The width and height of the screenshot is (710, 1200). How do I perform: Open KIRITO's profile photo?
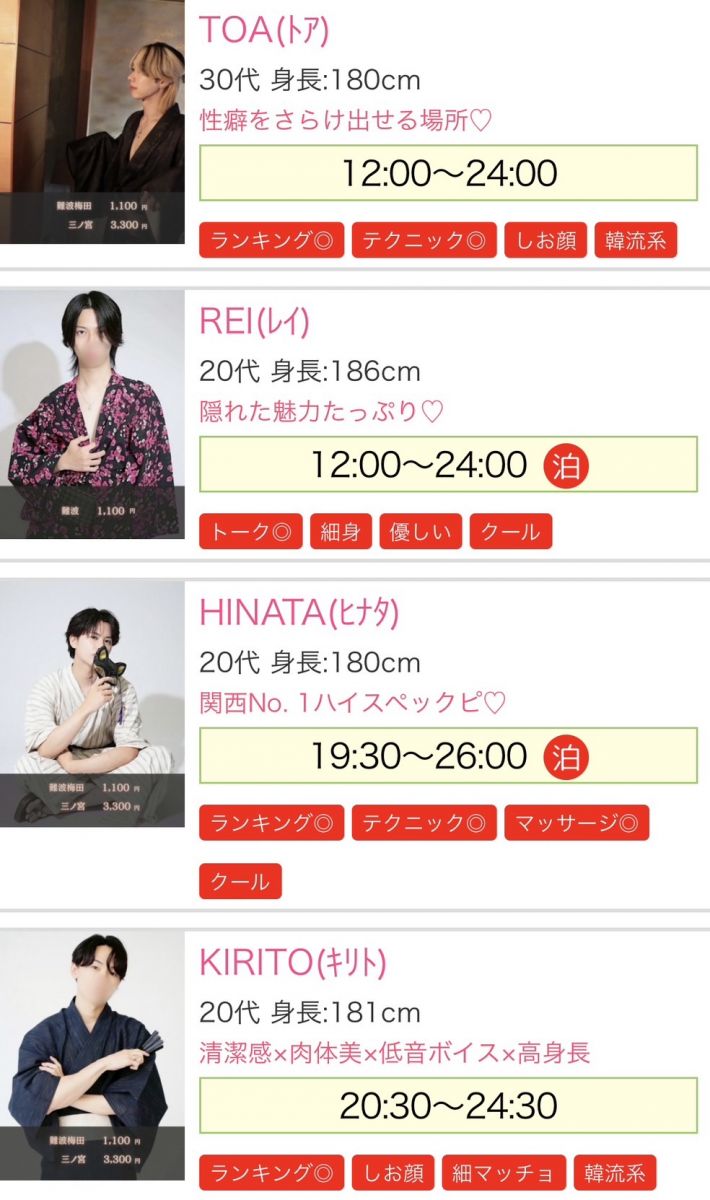[92, 1056]
